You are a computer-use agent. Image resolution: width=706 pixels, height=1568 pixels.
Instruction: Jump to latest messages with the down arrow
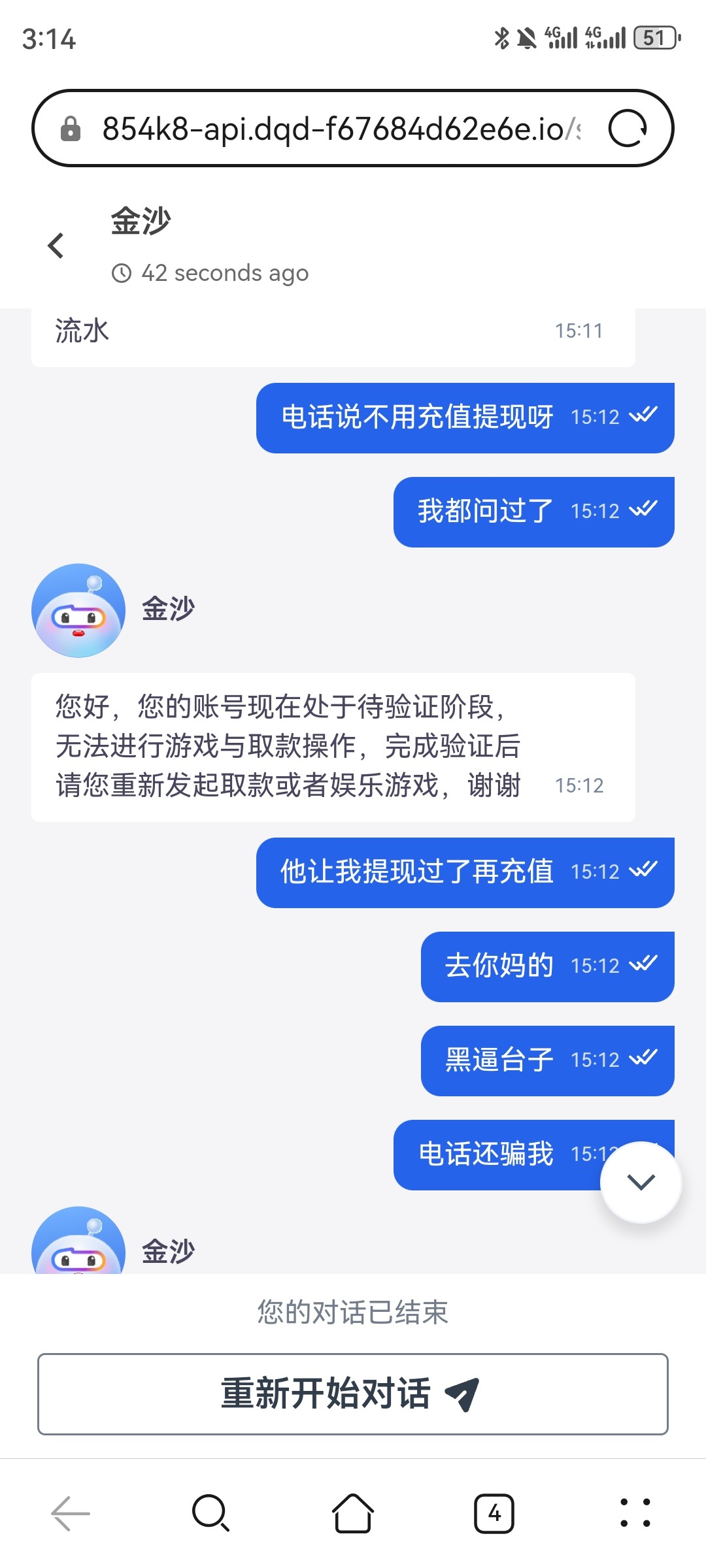pyautogui.click(x=641, y=1182)
